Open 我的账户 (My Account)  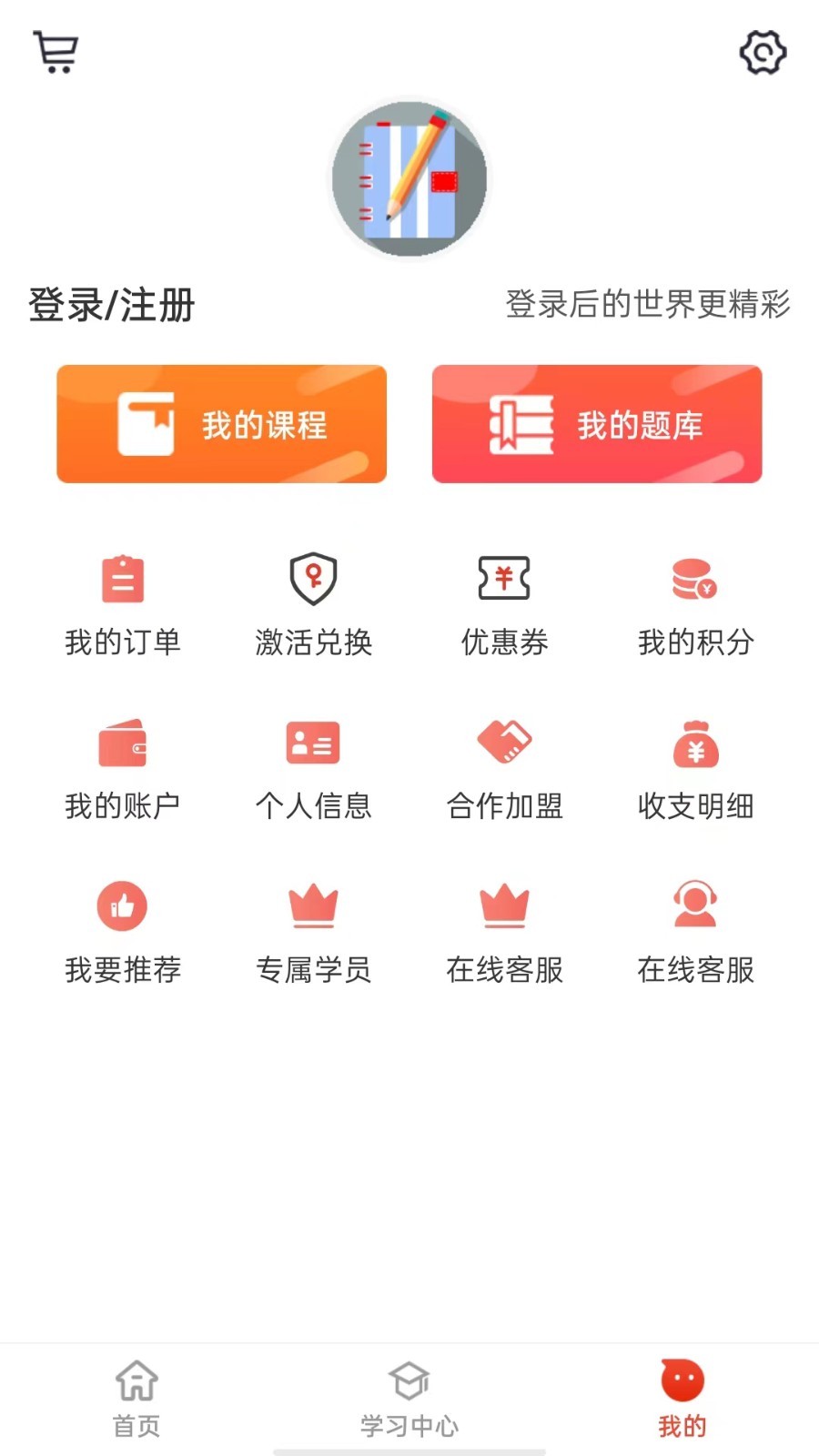pos(124,764)
